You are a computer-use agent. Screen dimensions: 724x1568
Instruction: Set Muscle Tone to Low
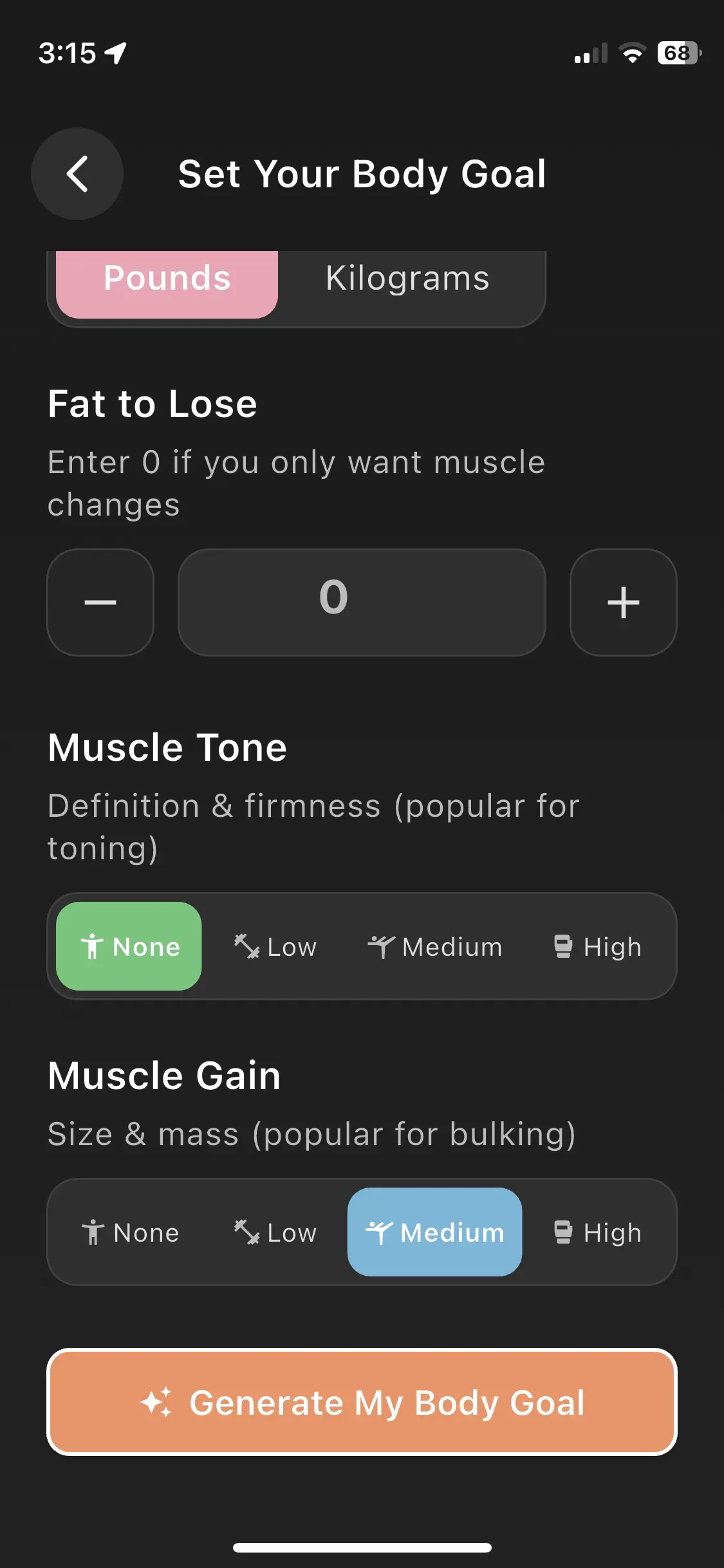pyautogui.click(x=275, y=946)
